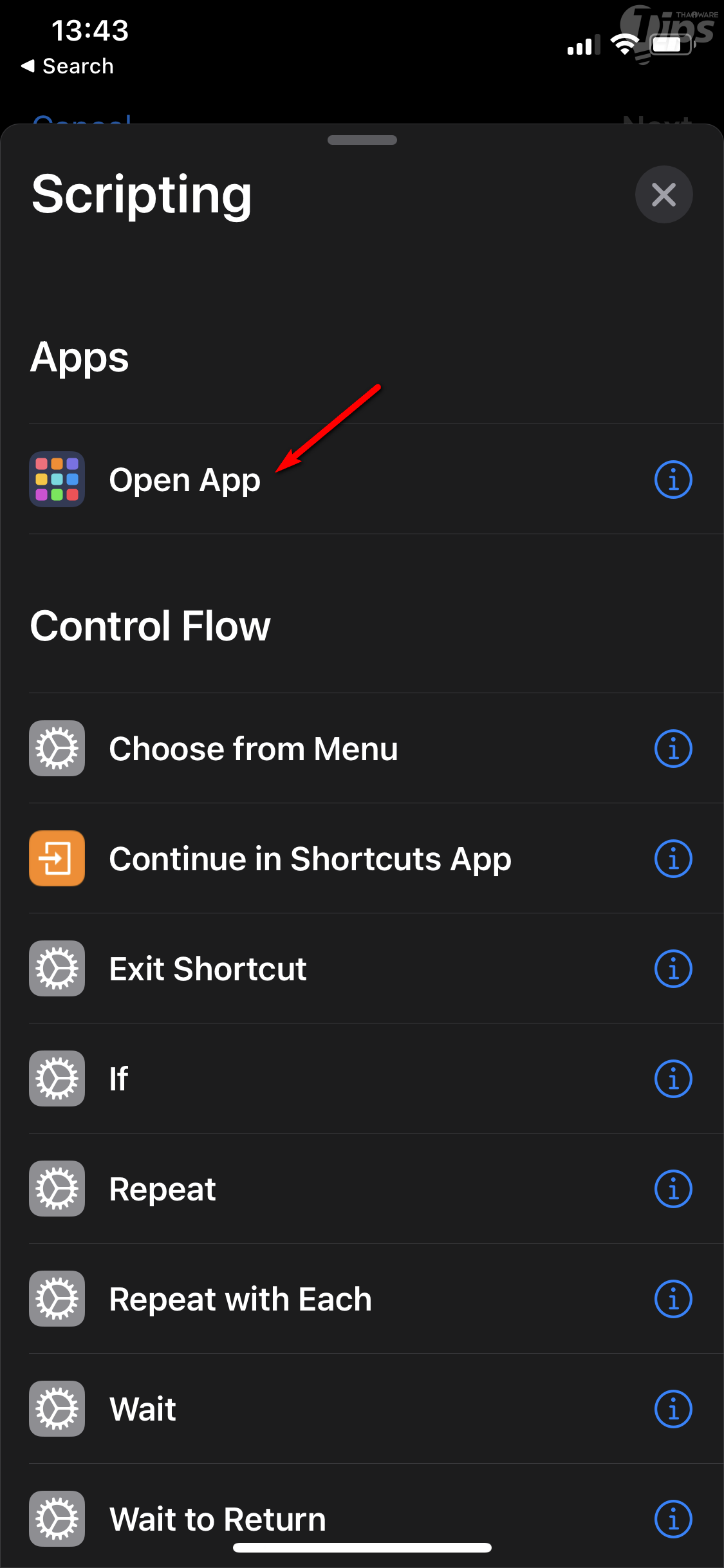
Task: Add the Choose from Menu action
Action: click(x=254, y=749)
